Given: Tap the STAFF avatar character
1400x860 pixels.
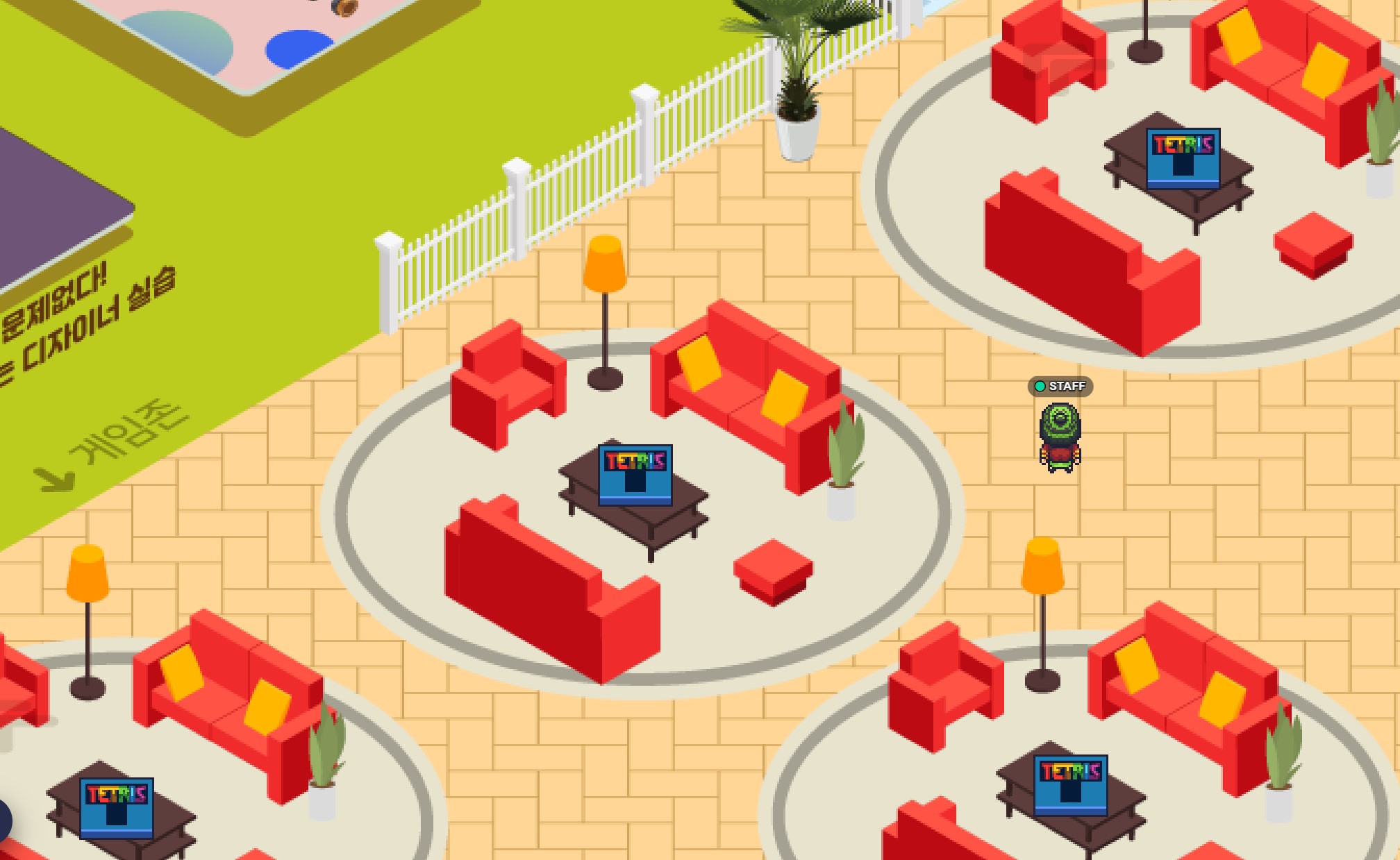Looking at the screenshot, I should [x=1060, y=438].
